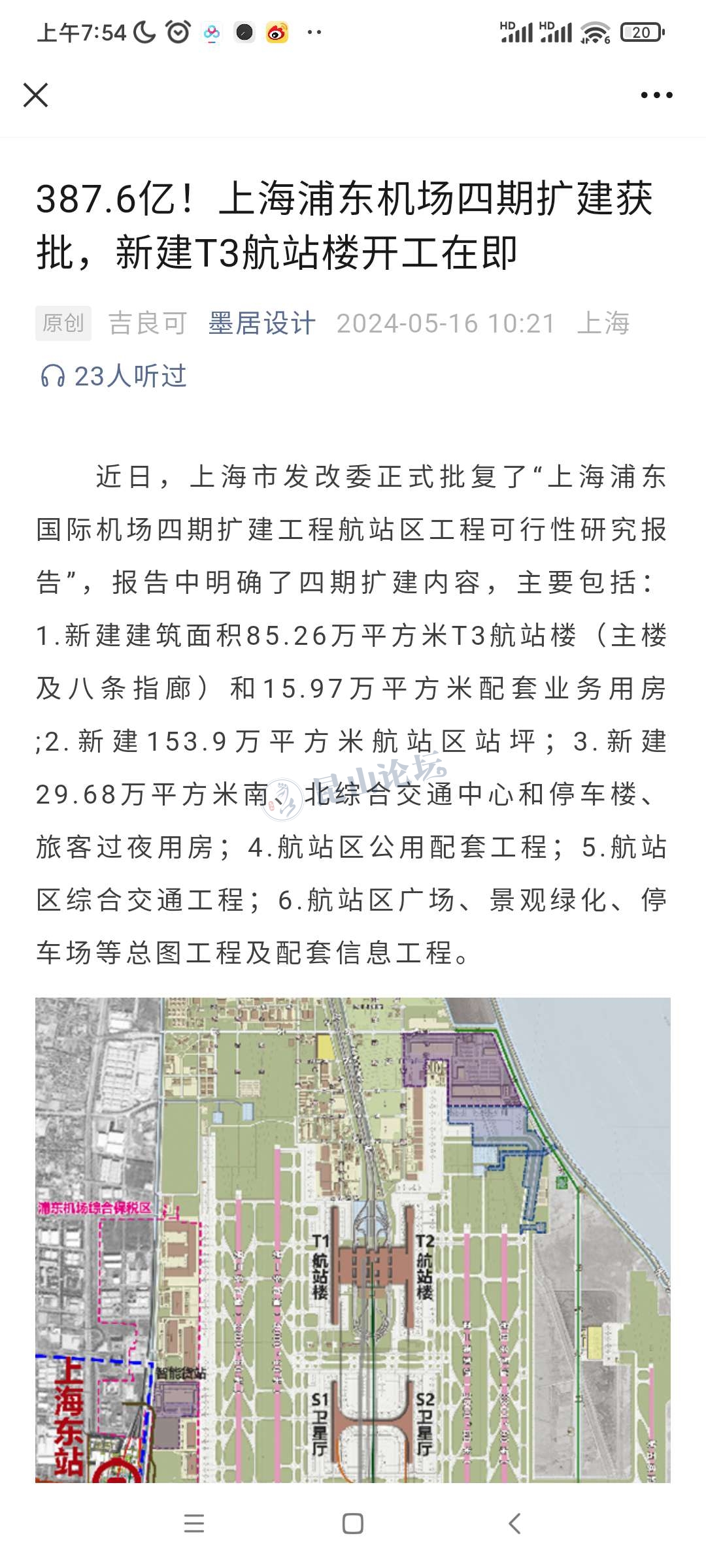This screenshot has width=706, height=1568.
Task: Open the three-dot more options menu
Action: [656, 95]
